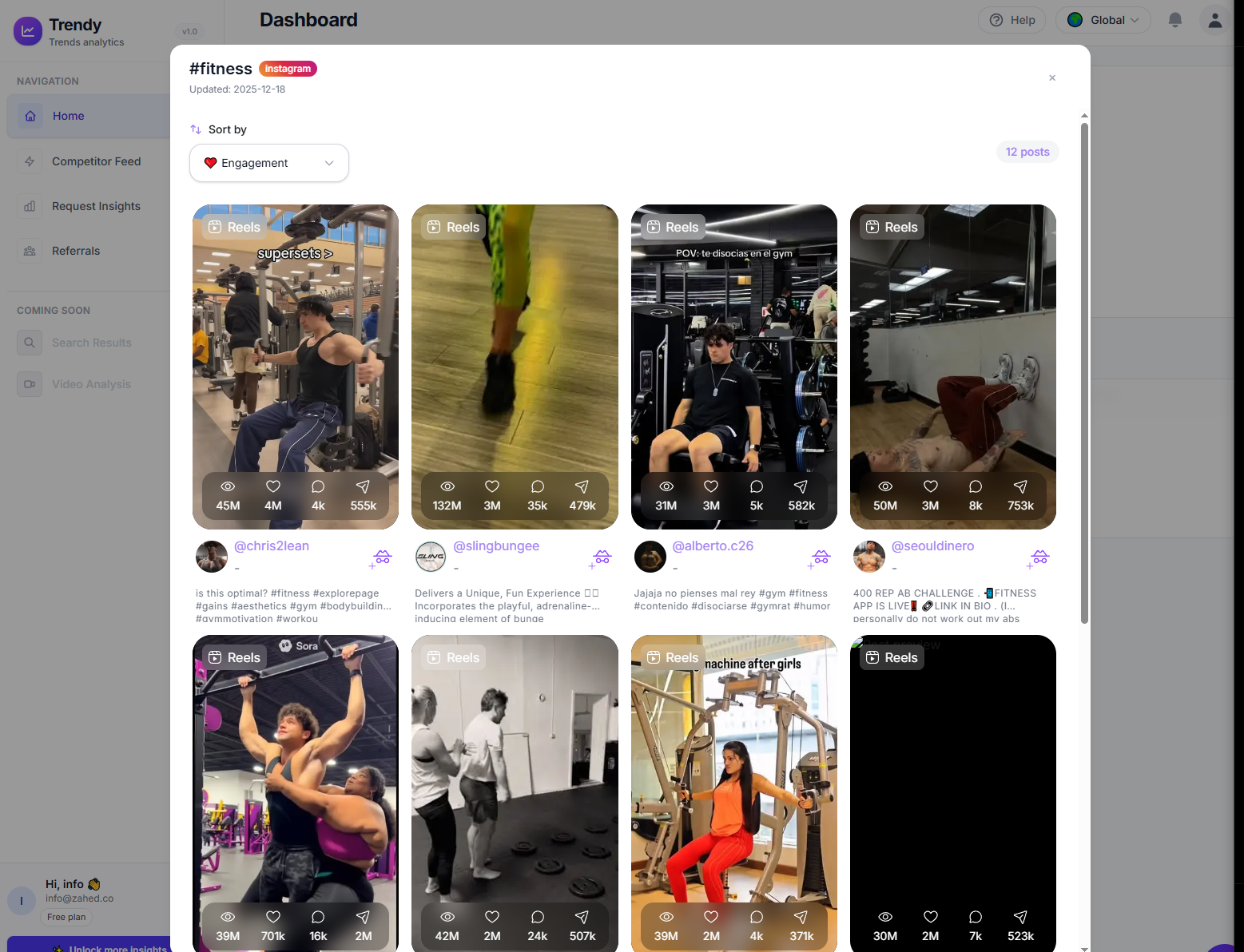Open the notifications bell
The width and height of the screenshot is (1244, 952).
pyautogui.click(x=1174, y=20)
